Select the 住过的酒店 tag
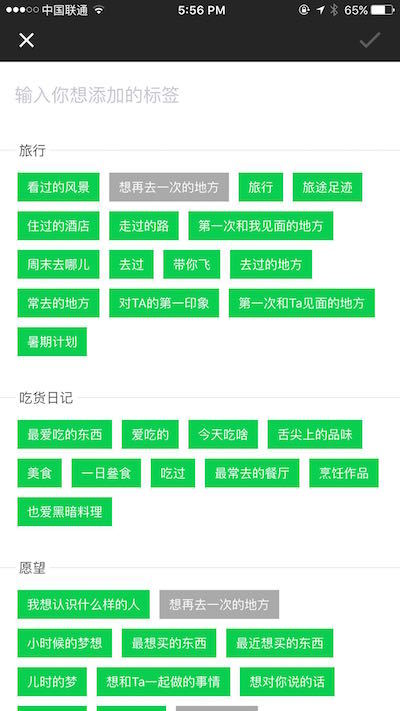400x711 pixels. [59, 225]
